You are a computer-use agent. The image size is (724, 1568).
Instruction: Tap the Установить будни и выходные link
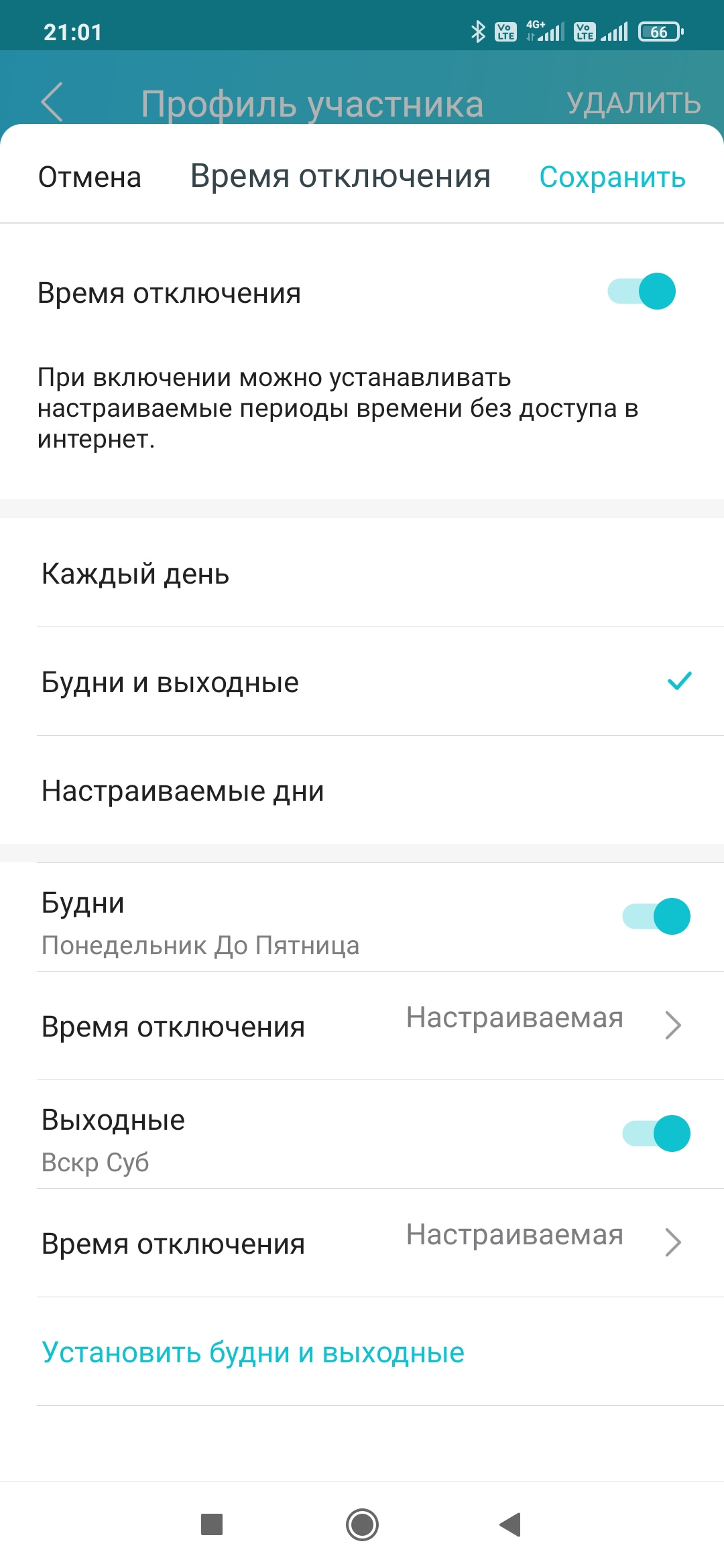253,1352
